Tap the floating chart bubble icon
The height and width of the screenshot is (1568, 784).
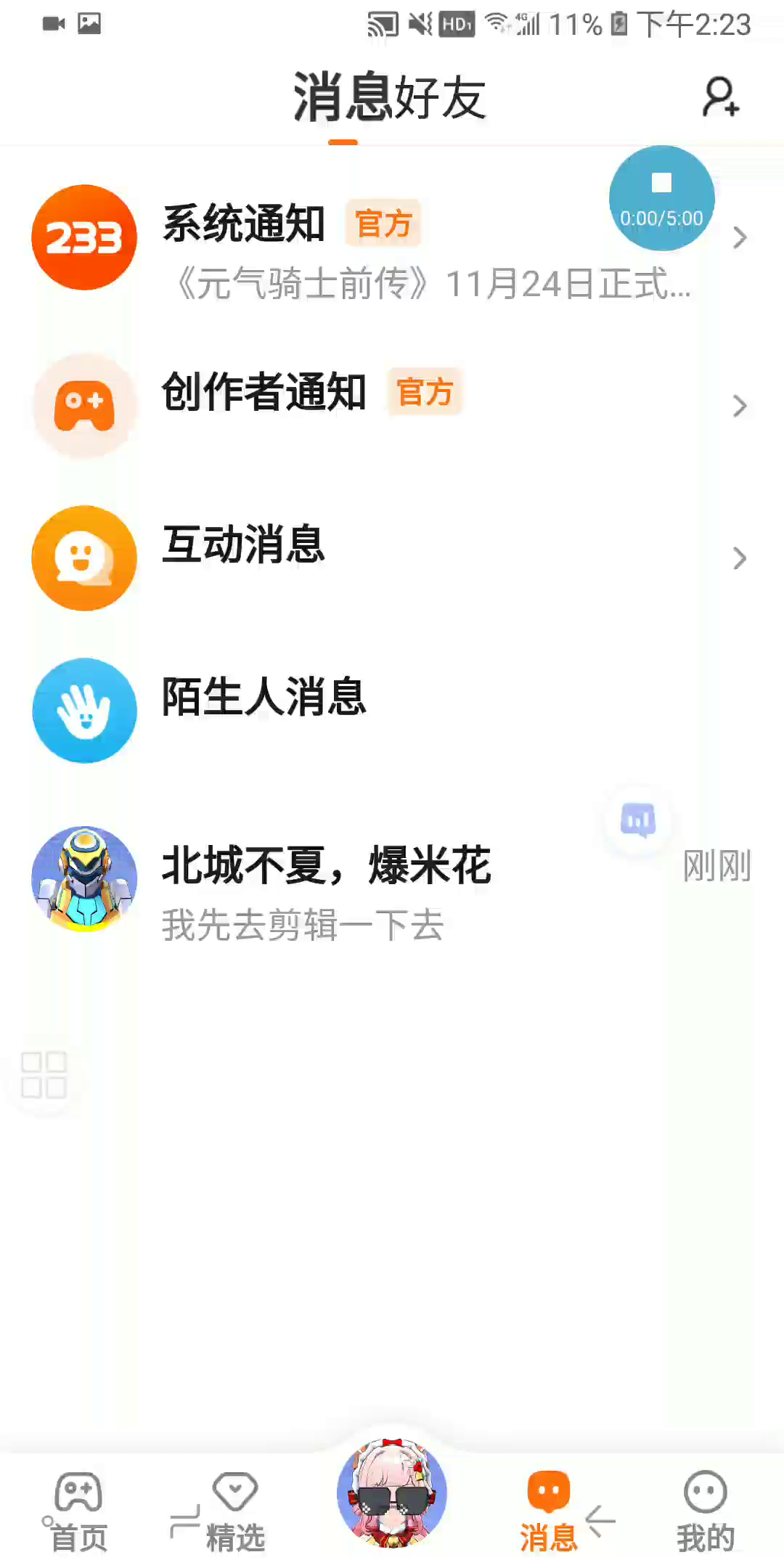(638, 821)
